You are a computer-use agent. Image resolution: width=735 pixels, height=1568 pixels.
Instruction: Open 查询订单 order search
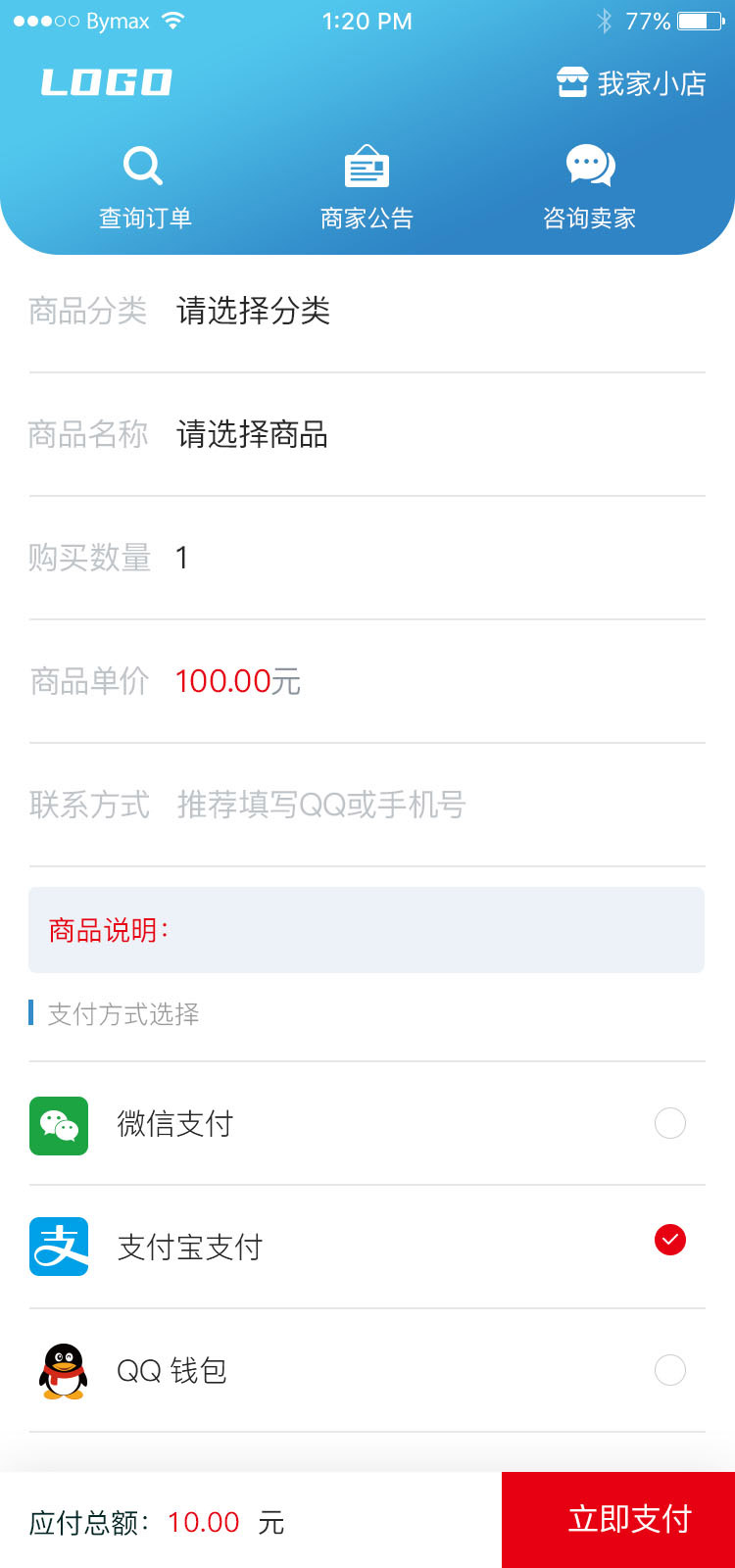click(144, 188)
